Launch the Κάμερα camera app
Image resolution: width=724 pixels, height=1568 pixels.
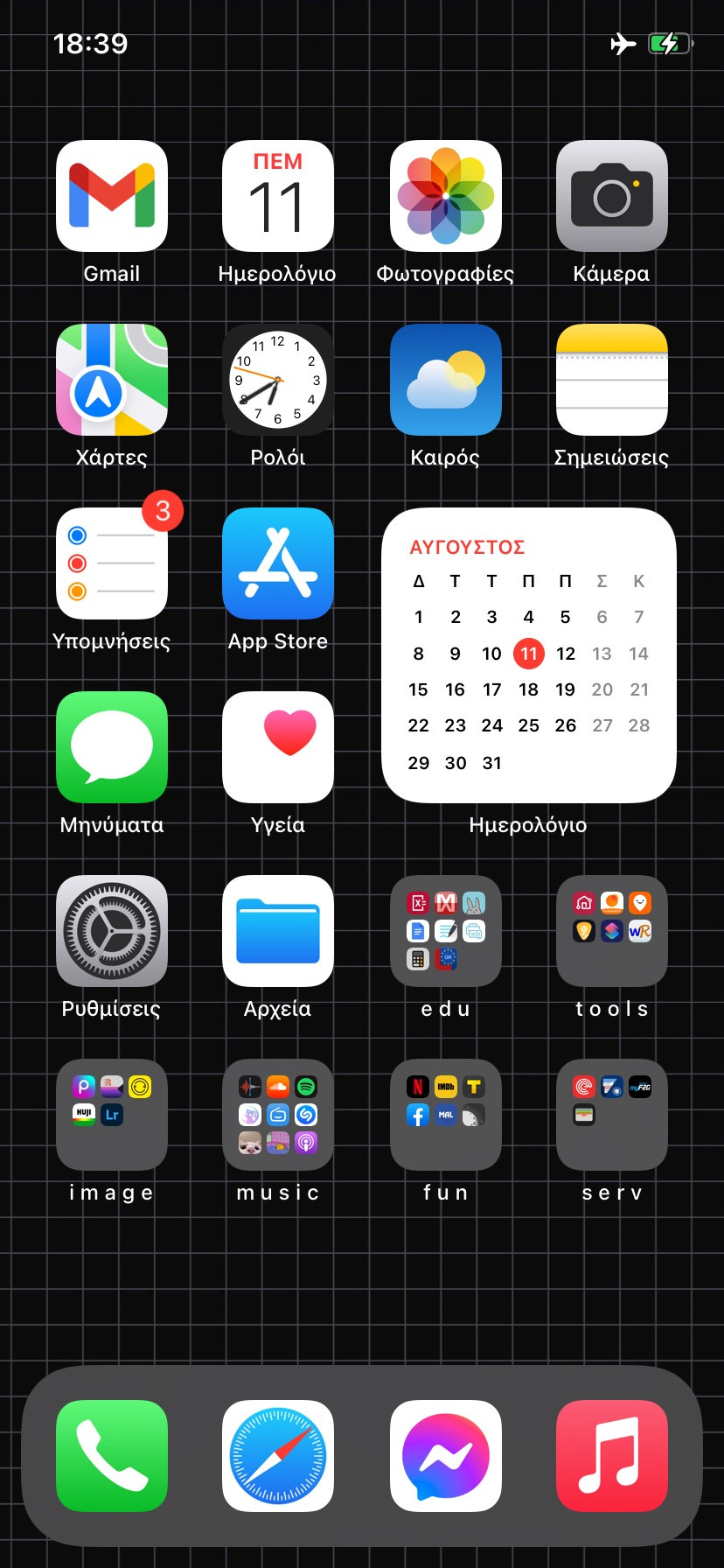pos(612,196)
